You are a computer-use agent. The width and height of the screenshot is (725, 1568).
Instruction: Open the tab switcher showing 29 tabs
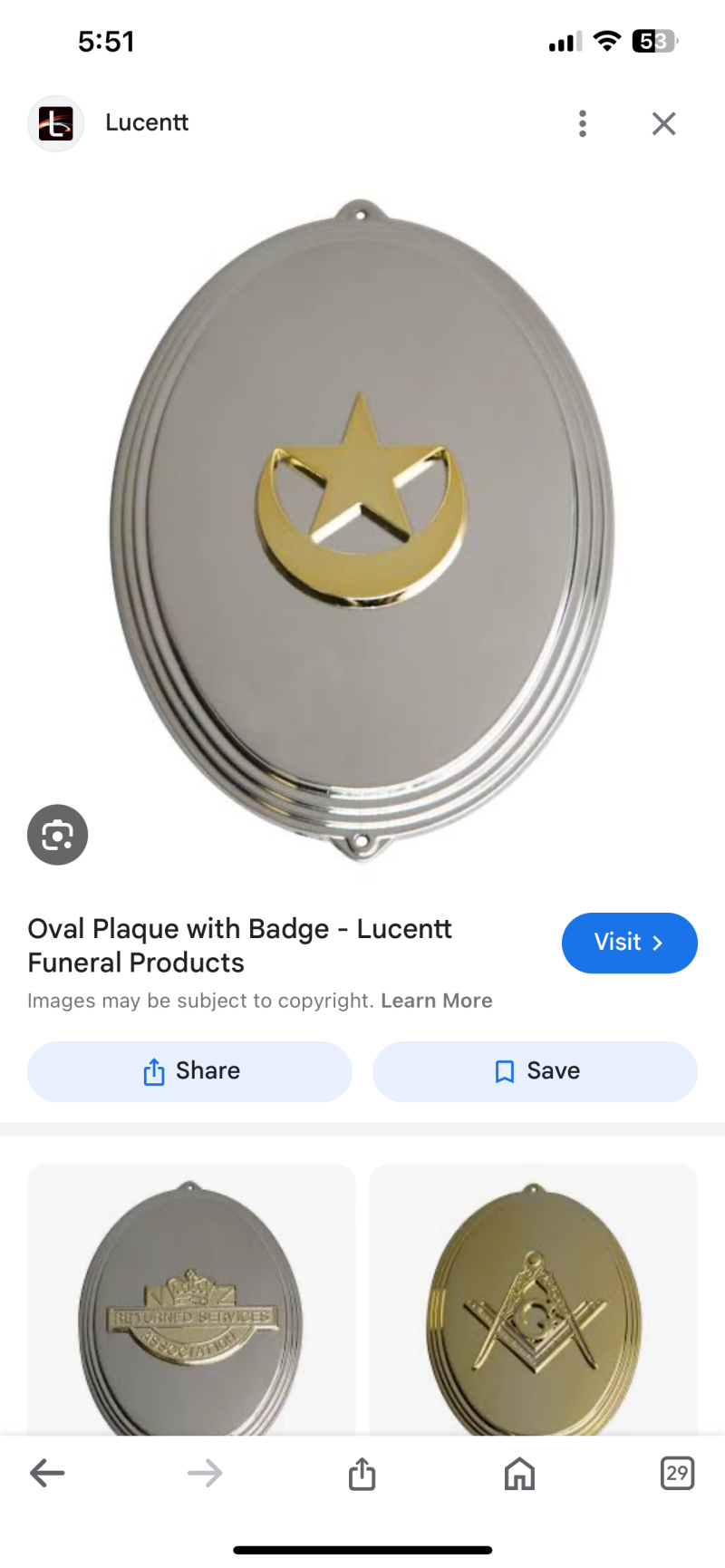[x=677, y=1473]
